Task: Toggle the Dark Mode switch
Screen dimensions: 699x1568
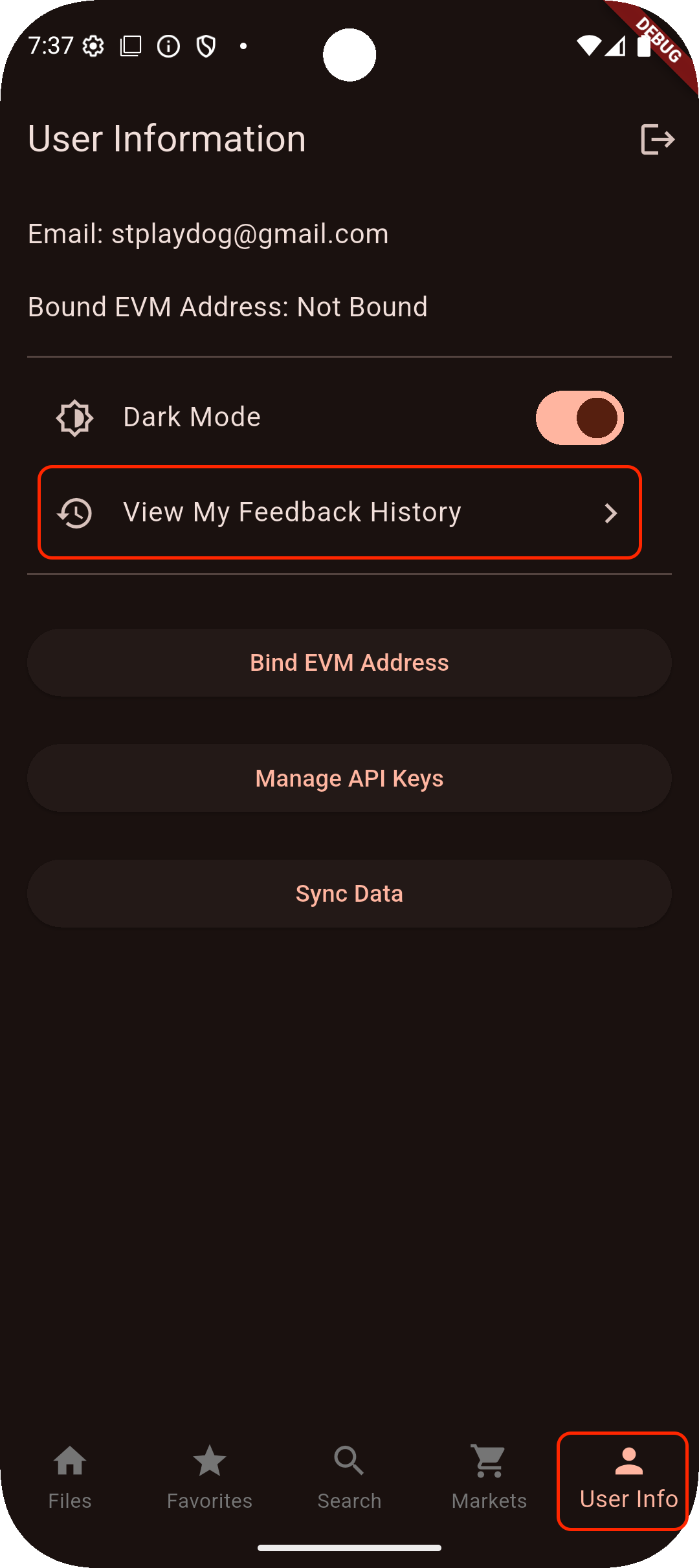Action: click(579, 418)
